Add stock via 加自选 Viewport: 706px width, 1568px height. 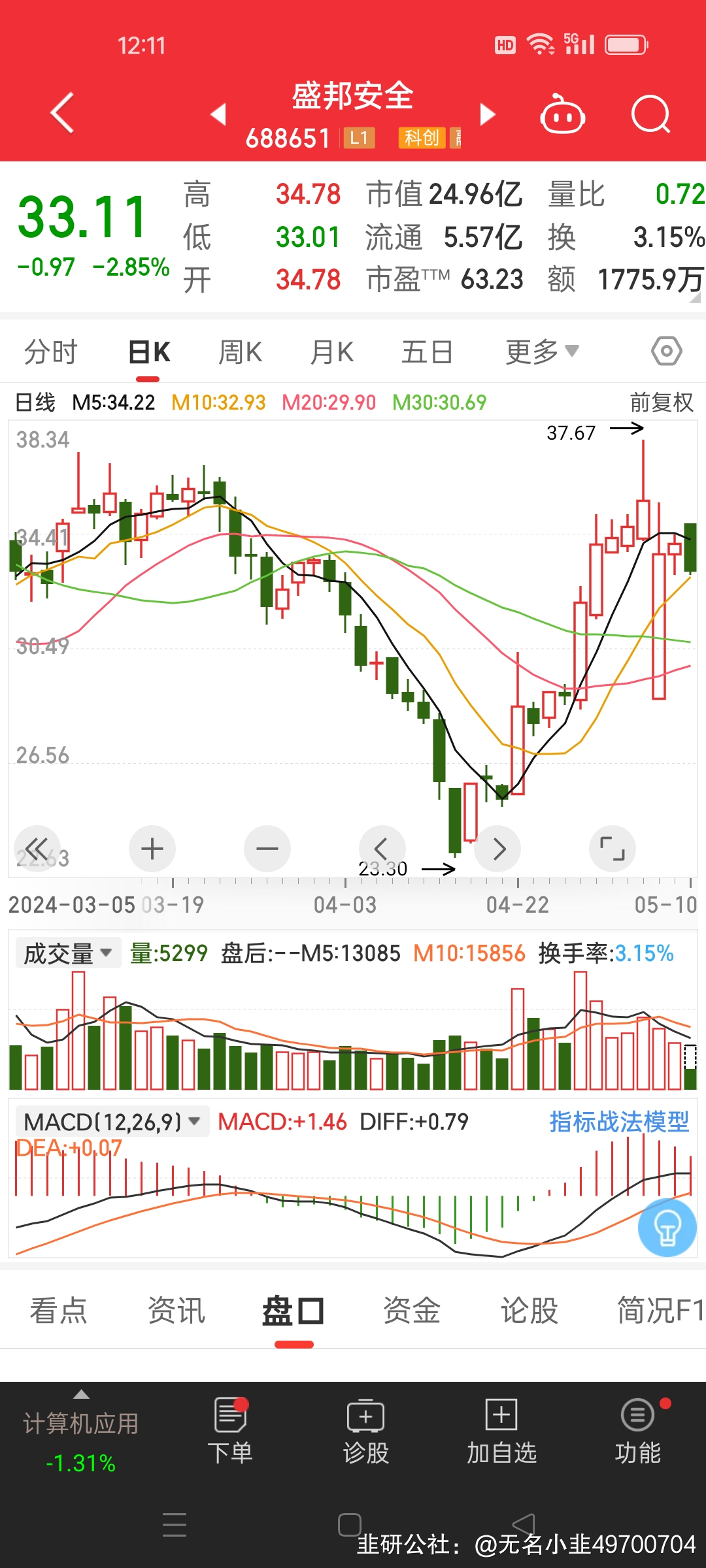click(x=501, y=1431)
